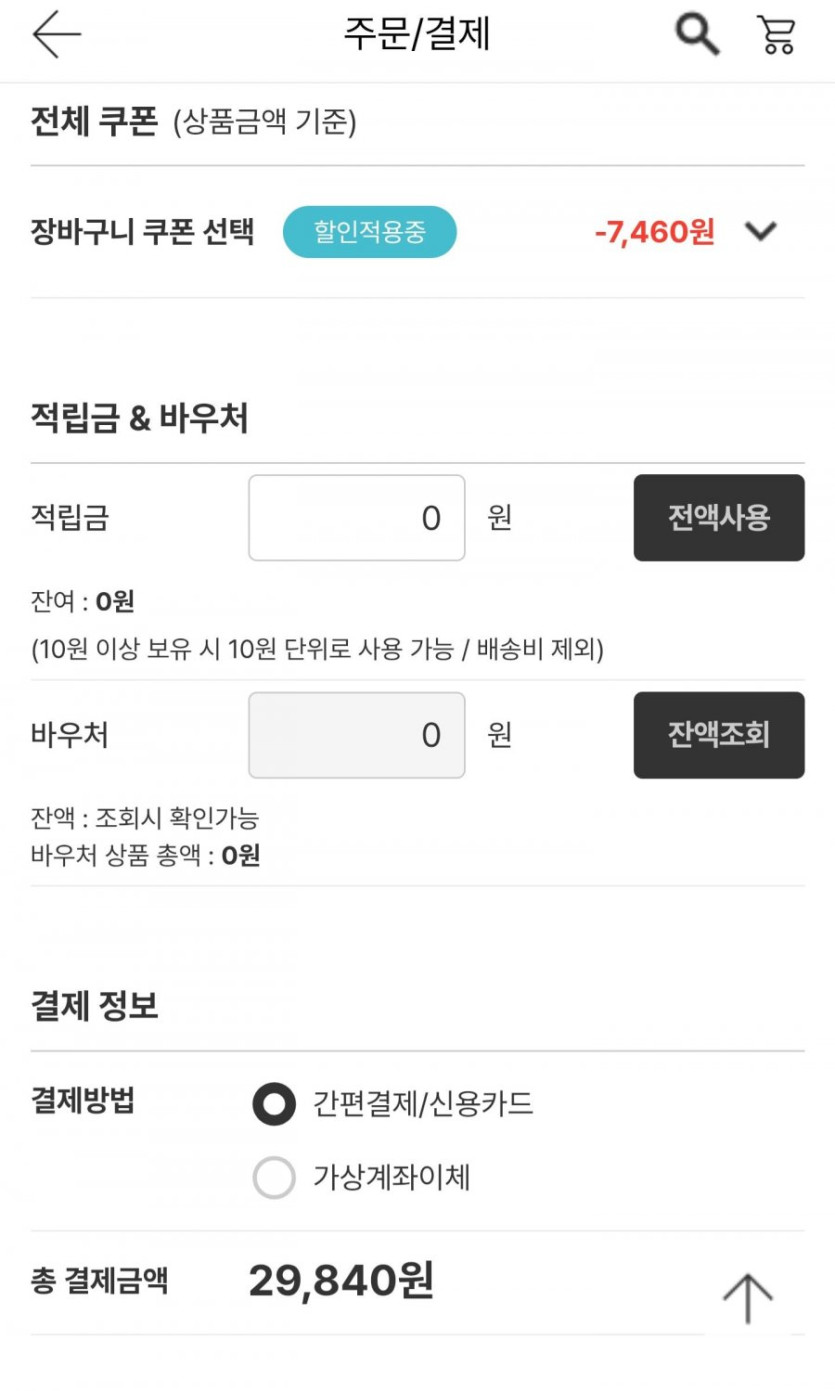Tap the 바우처 amount field
This screenshot has height=1391, width=835.
click(357, 735)
